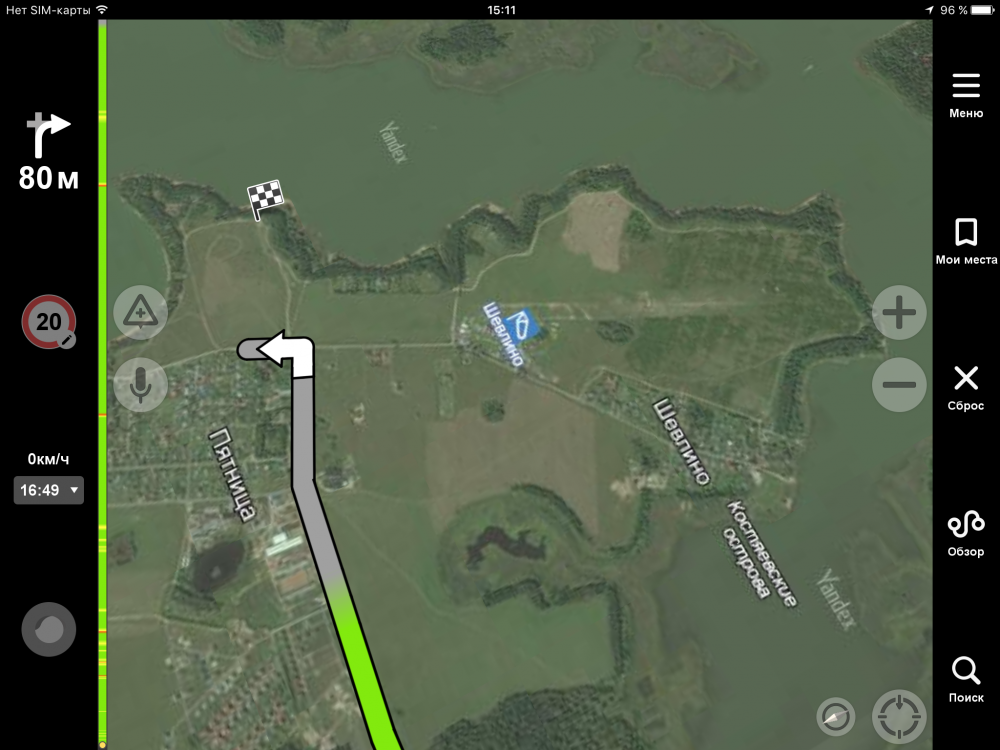Viewport: 1000px width, 750px height.
Task: Zoom out of the map
Action: click(x=899, y=385)
